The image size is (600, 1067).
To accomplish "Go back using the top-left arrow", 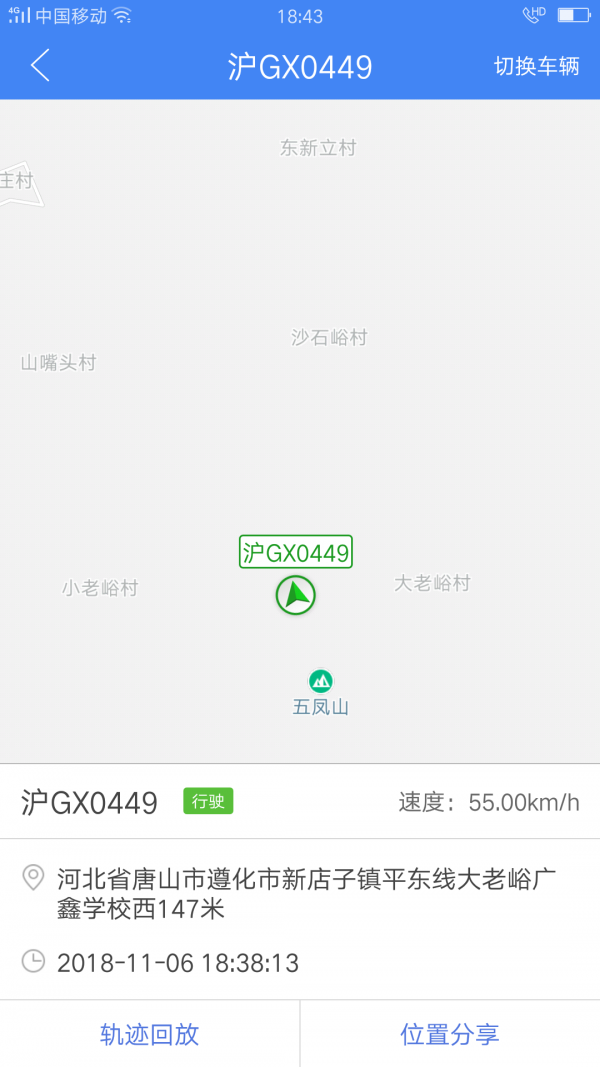I will pos(40,66).
